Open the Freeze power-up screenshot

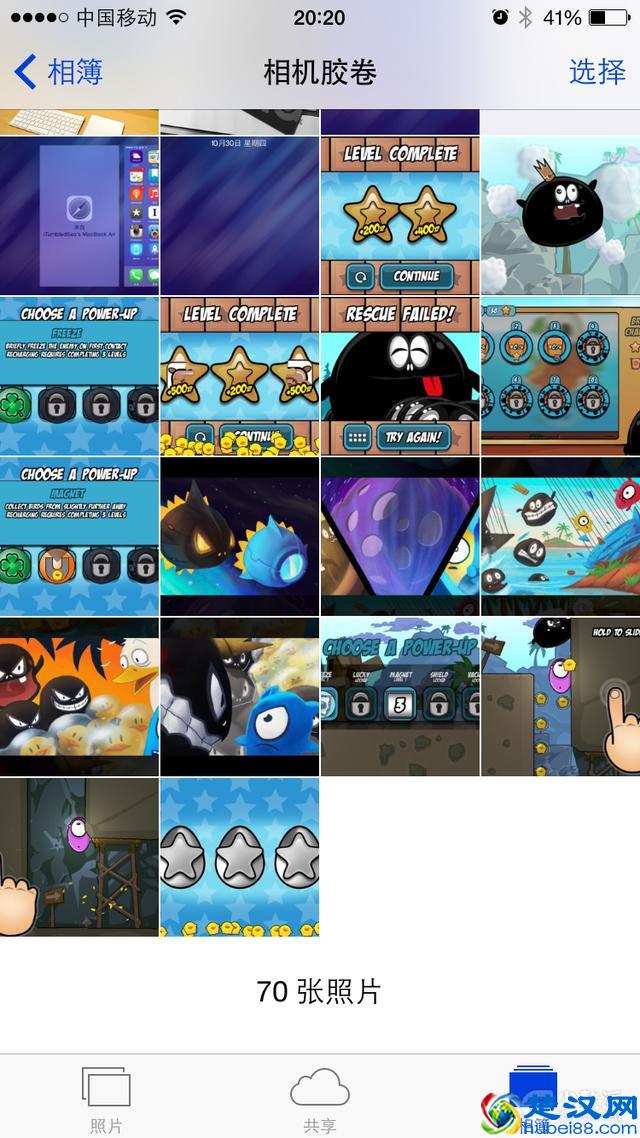(79, 376)
